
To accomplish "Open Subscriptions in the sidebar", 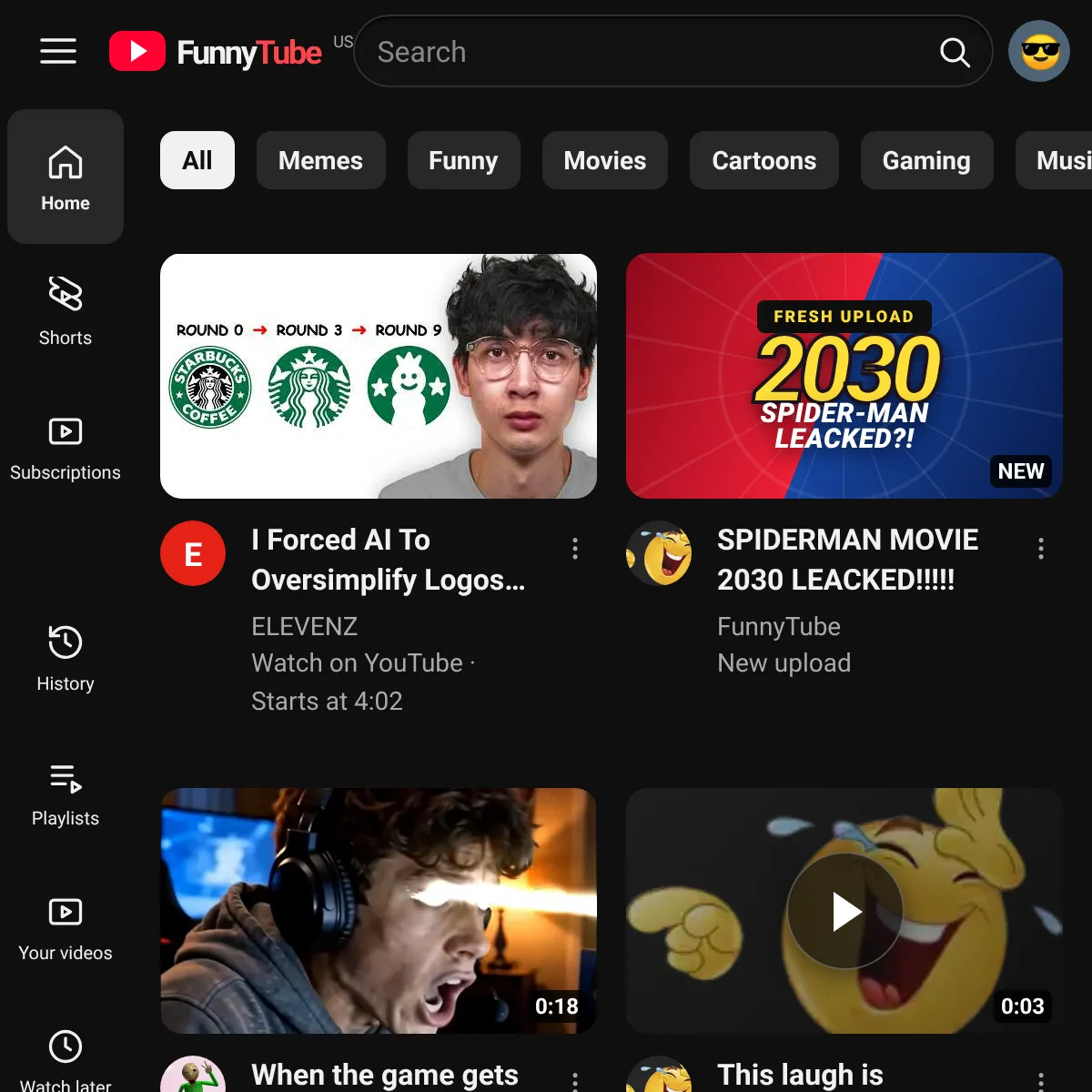I will [x=66, y=448].
